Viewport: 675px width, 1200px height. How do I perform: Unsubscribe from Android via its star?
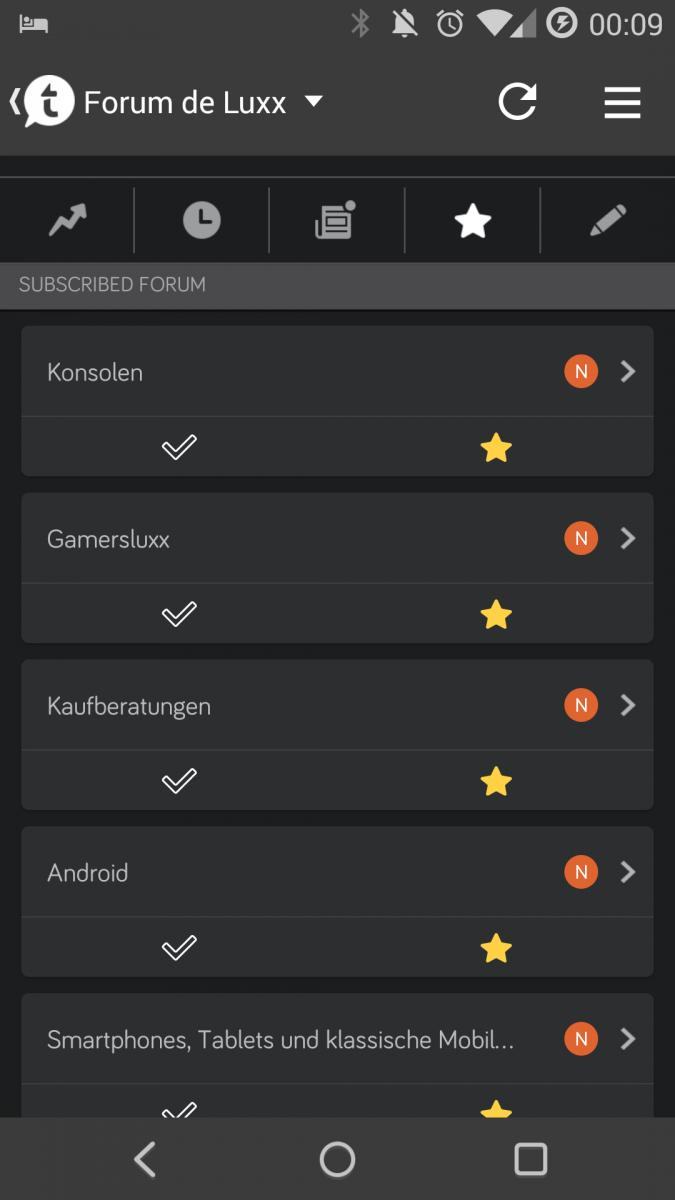[x=496, y=947]
